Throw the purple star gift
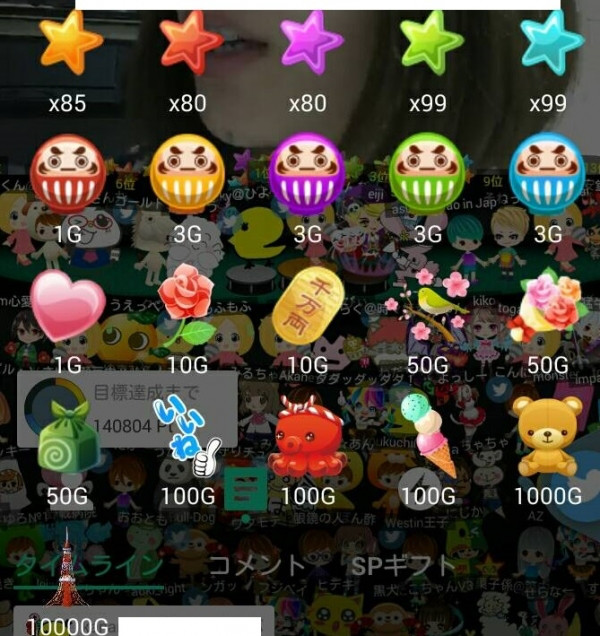 click(x=309, y=43)
